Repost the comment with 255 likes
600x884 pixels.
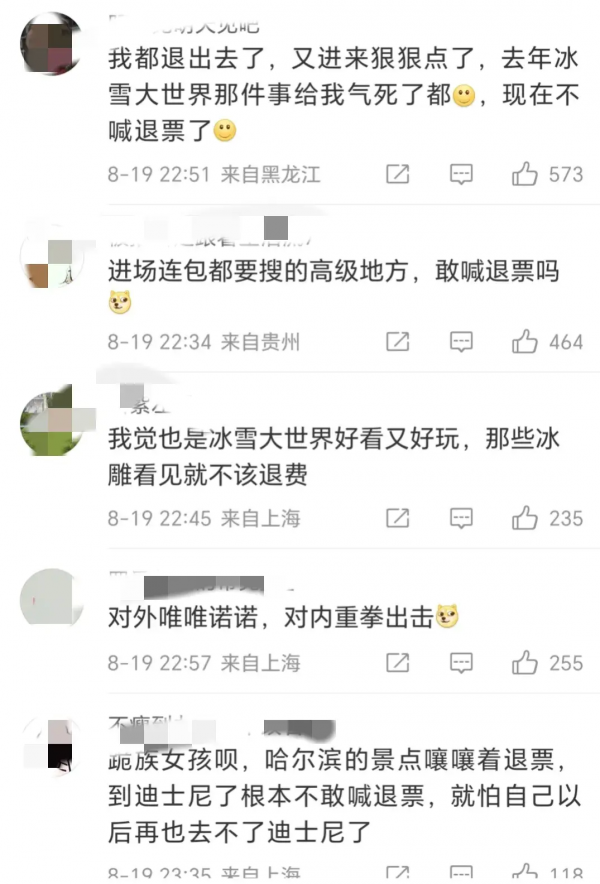pos(397,662)
